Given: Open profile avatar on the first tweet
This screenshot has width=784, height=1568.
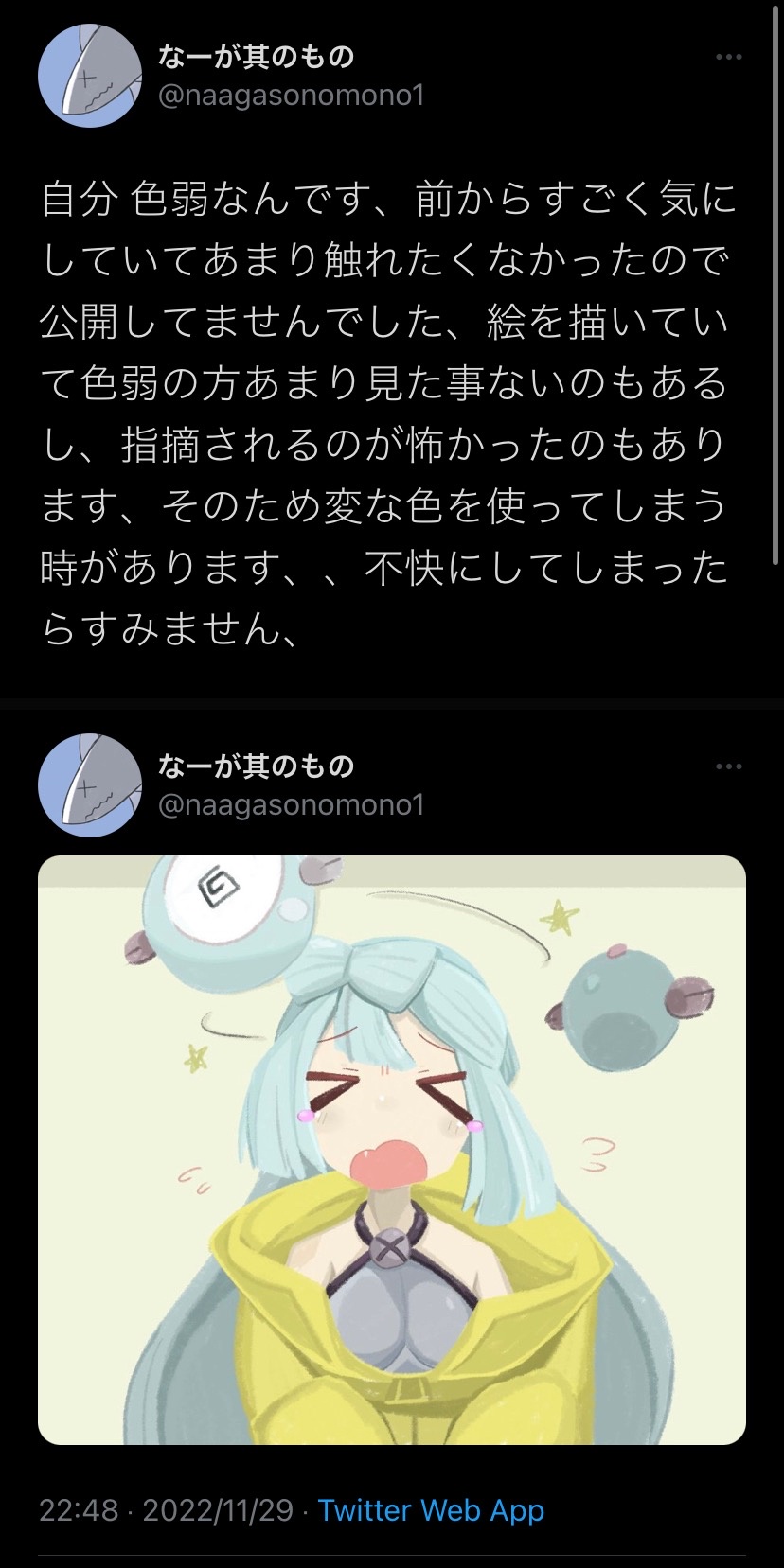Looking at the screenshot, I should click(90, 76).
